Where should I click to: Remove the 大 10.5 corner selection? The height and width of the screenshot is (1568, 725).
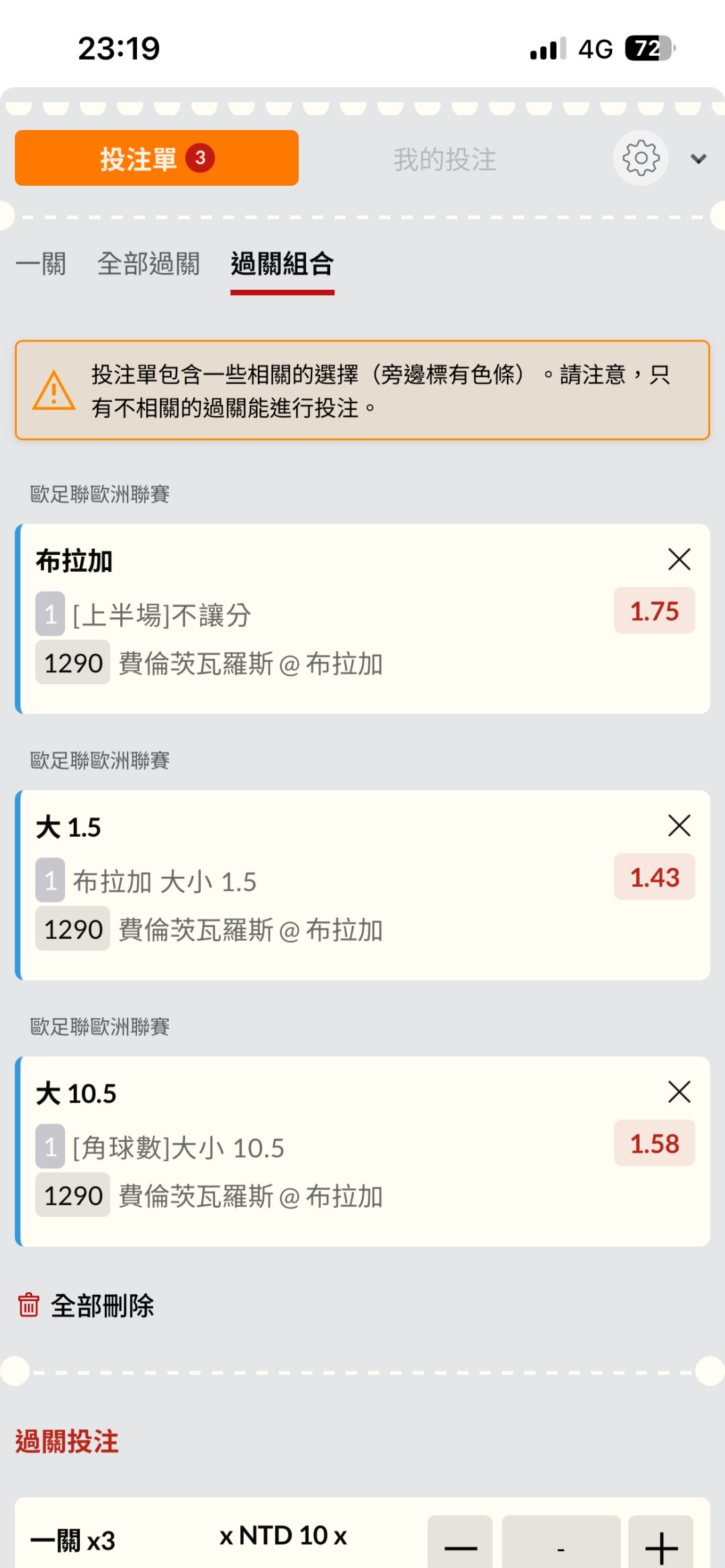coord(679,1092)
